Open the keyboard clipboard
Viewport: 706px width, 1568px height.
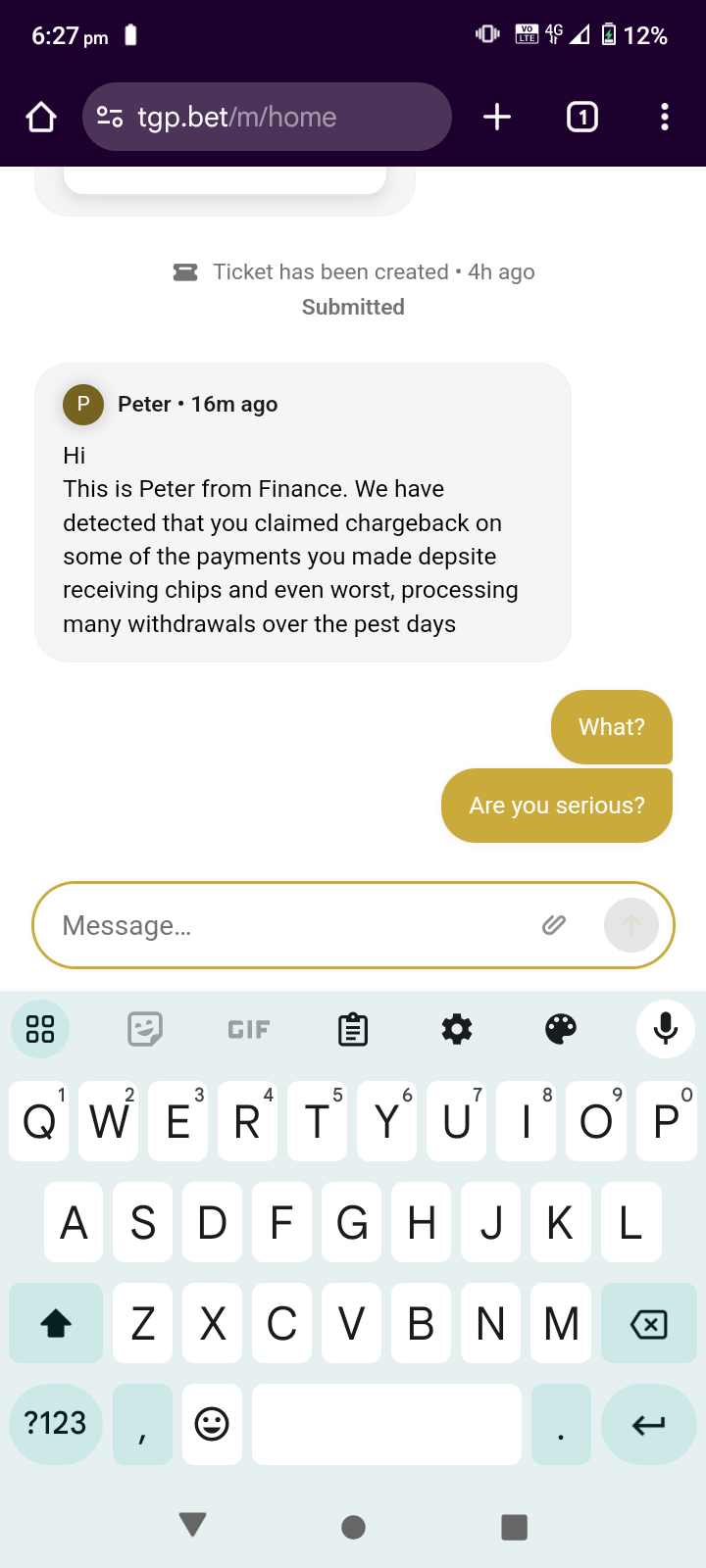pos(353,1029)
